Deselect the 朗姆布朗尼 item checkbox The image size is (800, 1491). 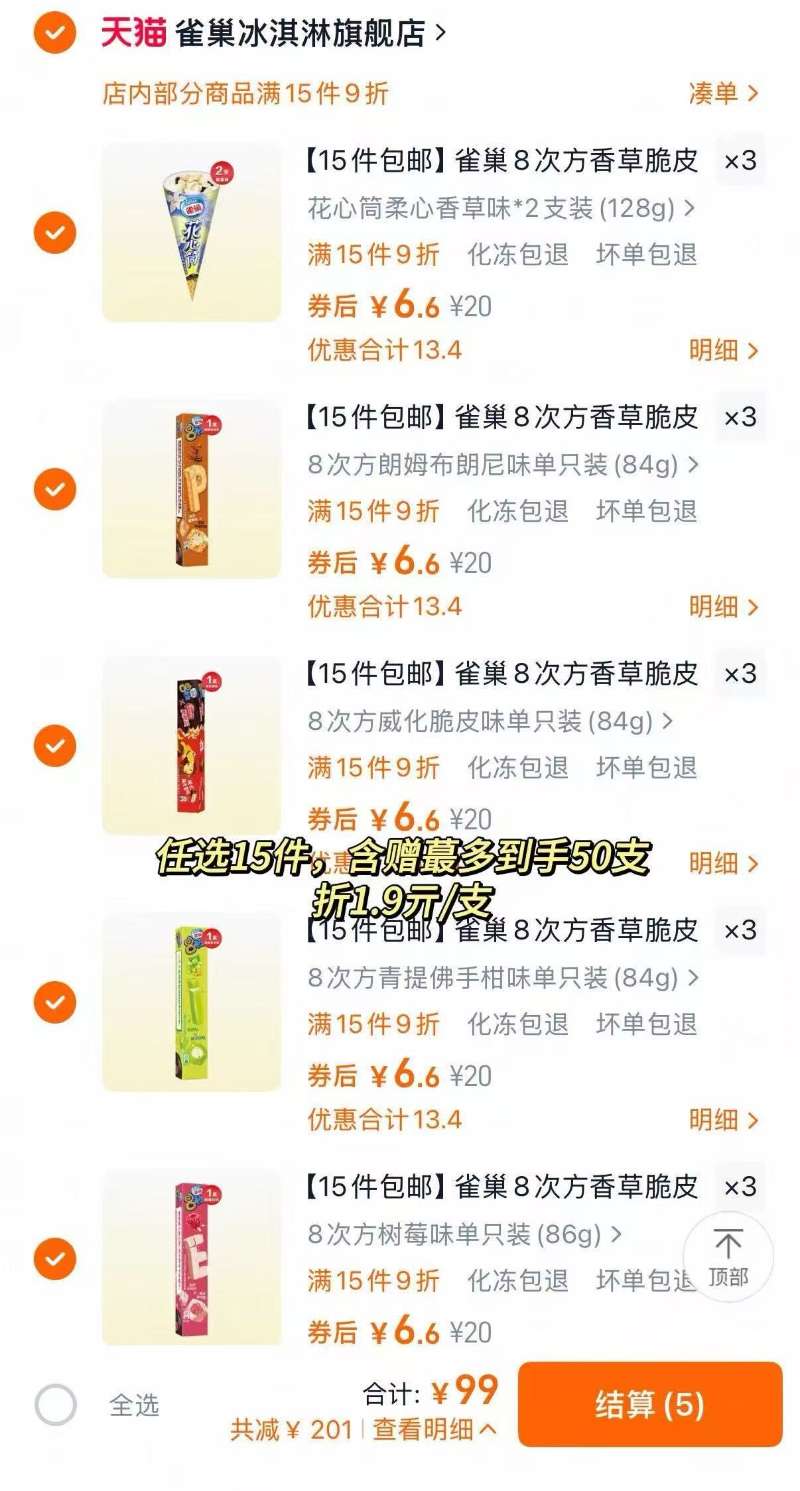(54, 489)
